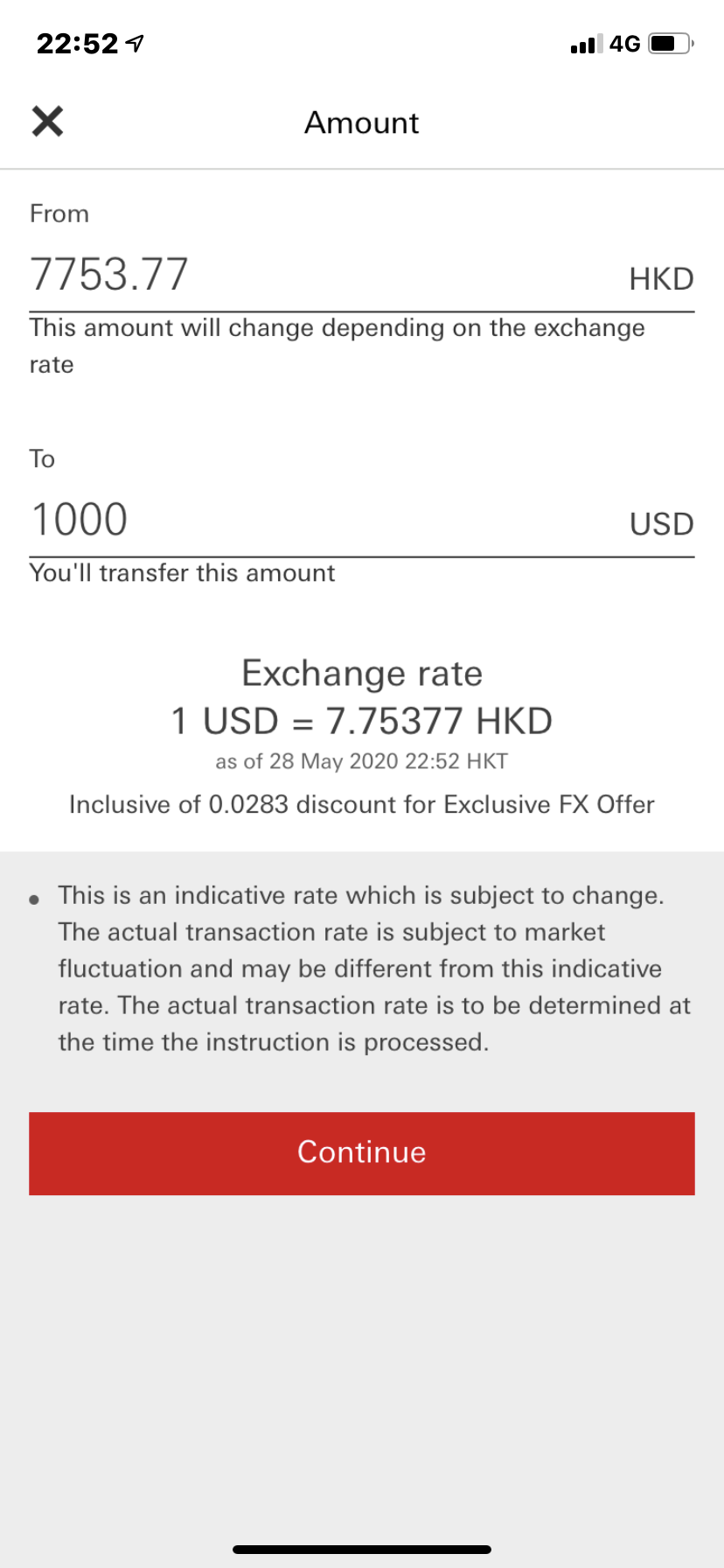Tap the red Continue button
This screenshot has width=724, height=1568.
click(361, 1153)
